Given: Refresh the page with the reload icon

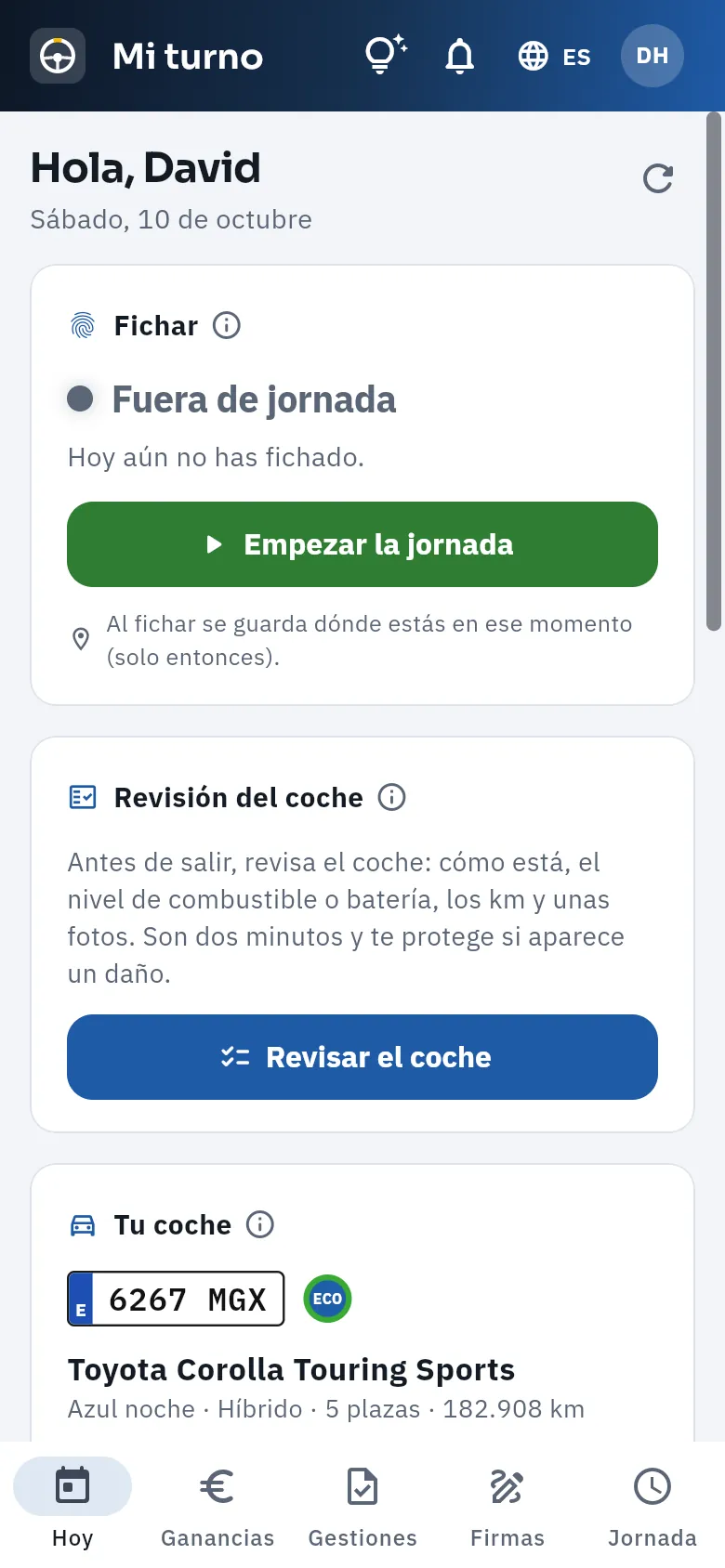Looking at the screenshot, I should pyautogui.click(x=658, y=178).
